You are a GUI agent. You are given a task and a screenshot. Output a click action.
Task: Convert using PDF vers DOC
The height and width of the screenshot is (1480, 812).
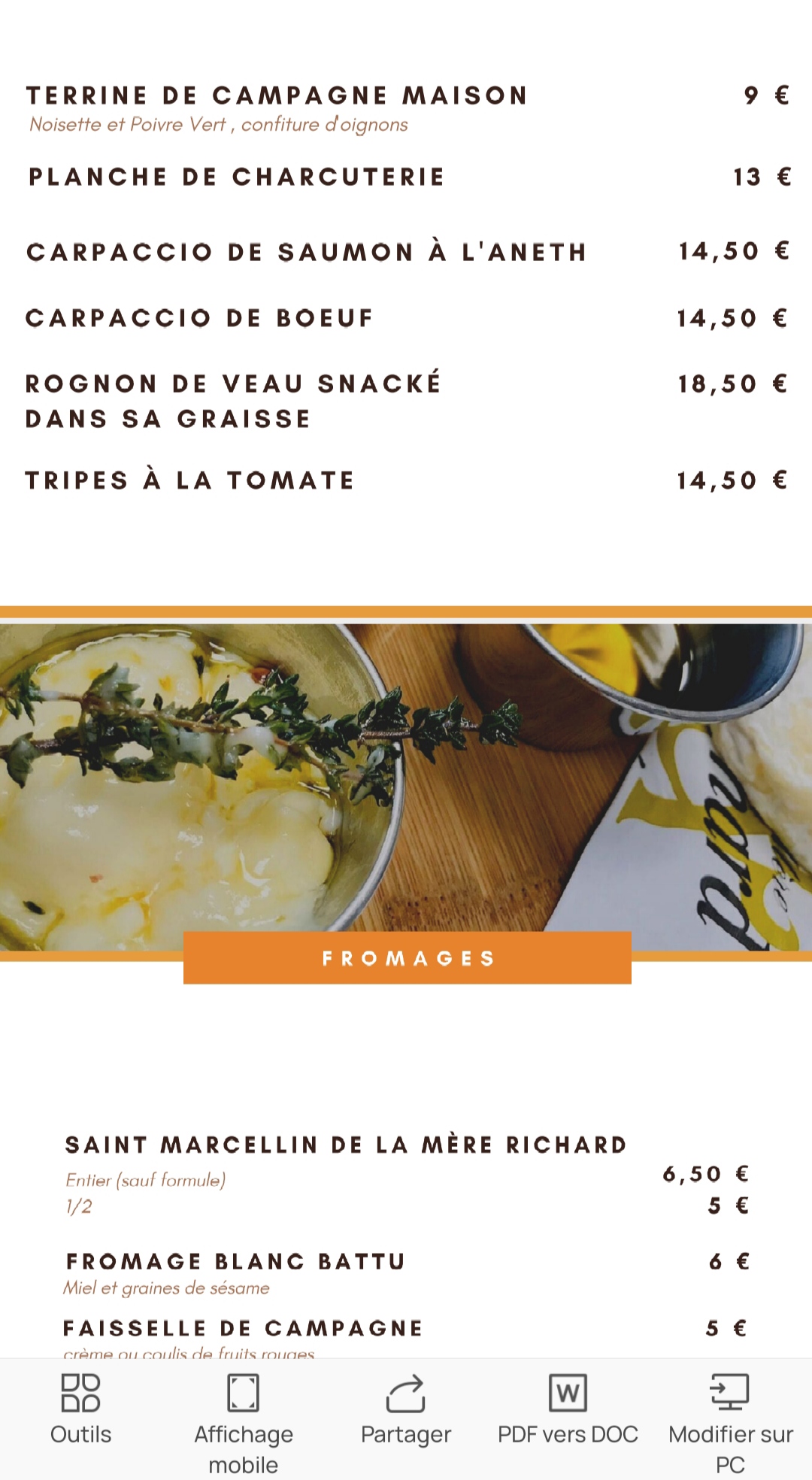point(568,1409)
